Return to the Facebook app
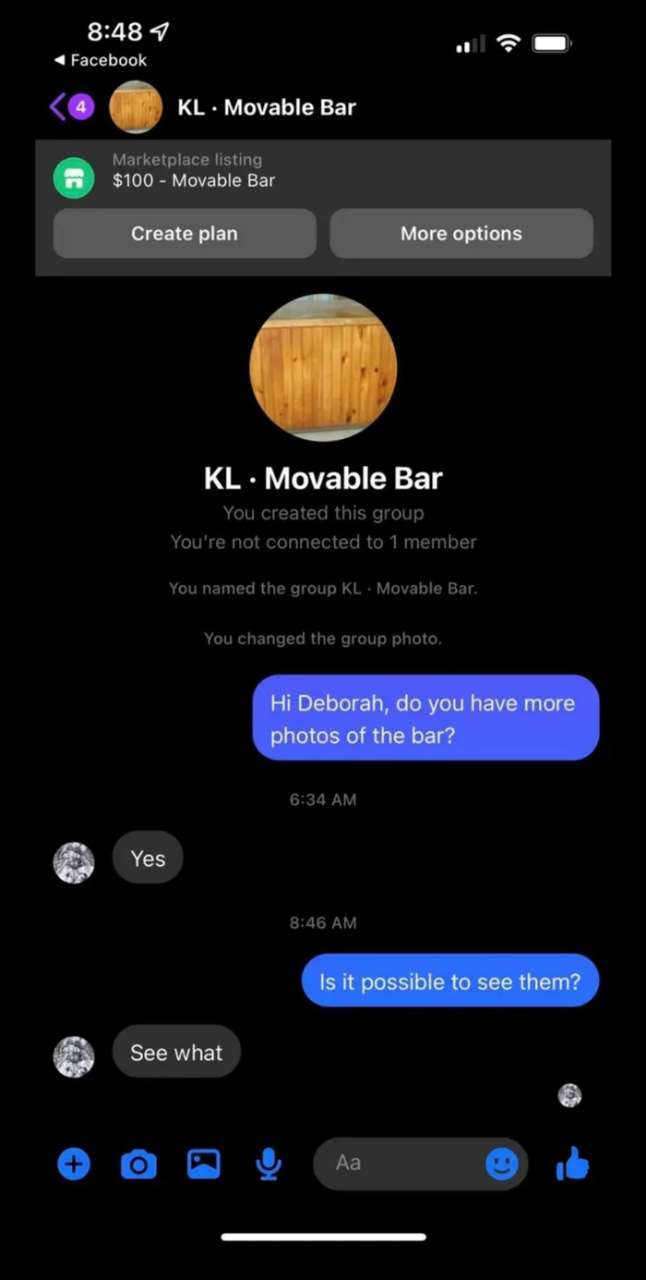Image resolution: width=646 pixels, height=1280 pixels. (x=100, y=60)
